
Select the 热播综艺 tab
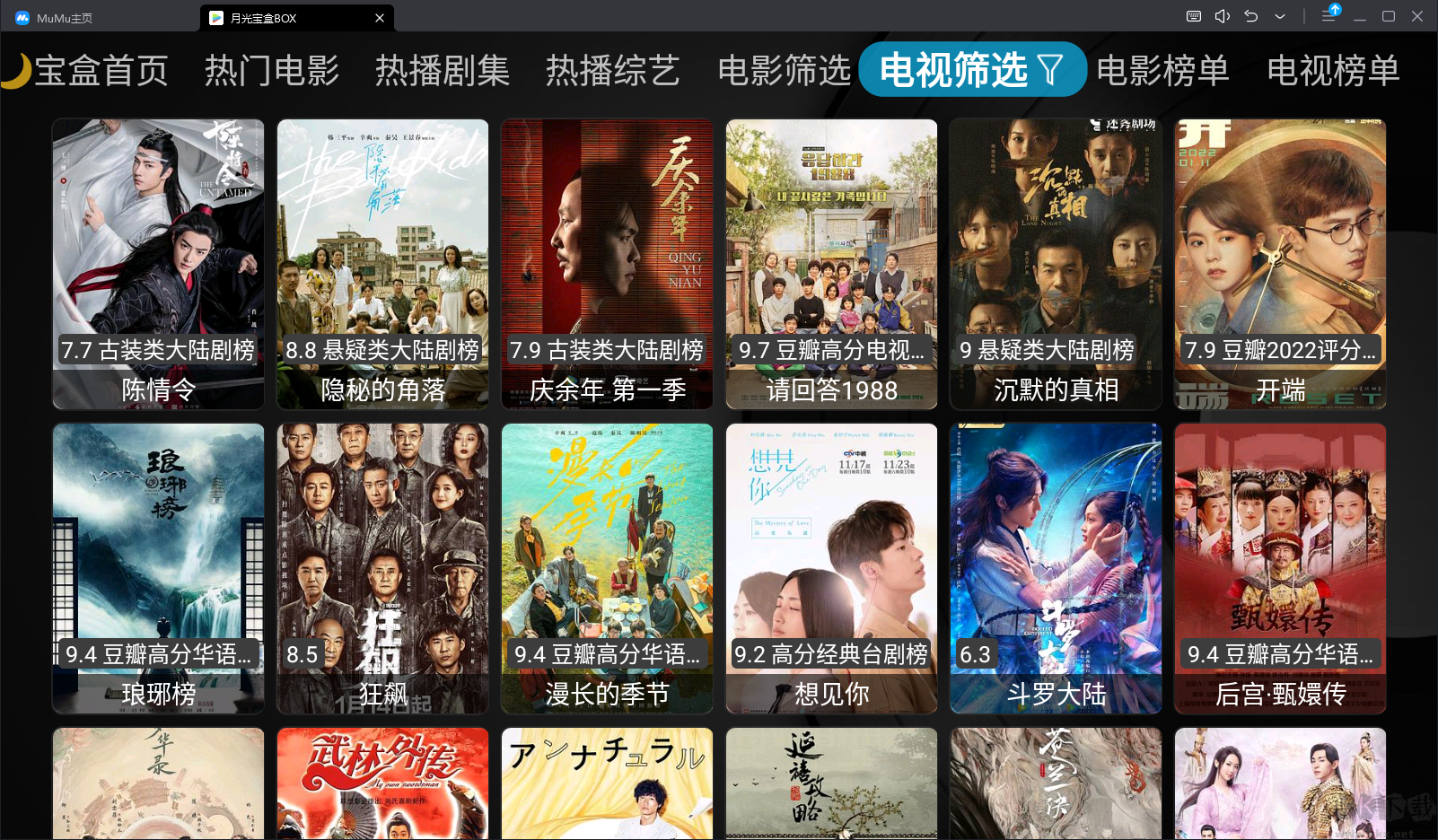point(612,70)
